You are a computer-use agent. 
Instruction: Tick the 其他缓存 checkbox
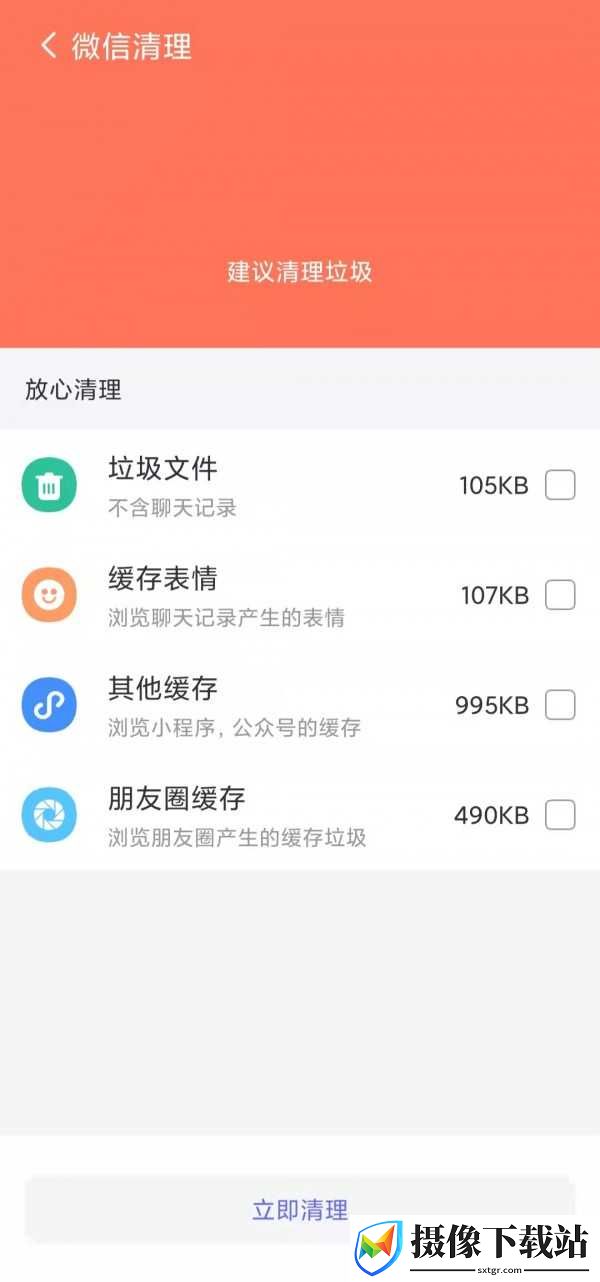(560, 705)
